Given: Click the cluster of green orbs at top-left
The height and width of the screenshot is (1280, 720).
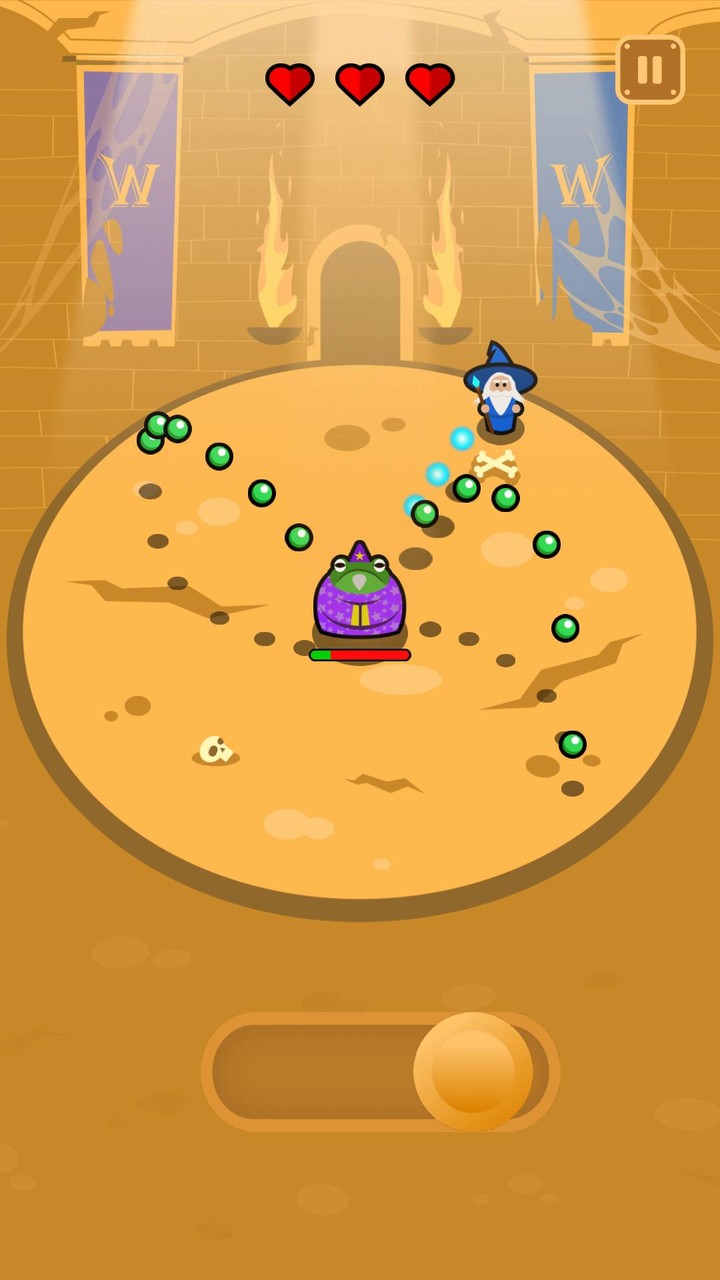Looking at the screenshot, I should [x=165, y=430].
